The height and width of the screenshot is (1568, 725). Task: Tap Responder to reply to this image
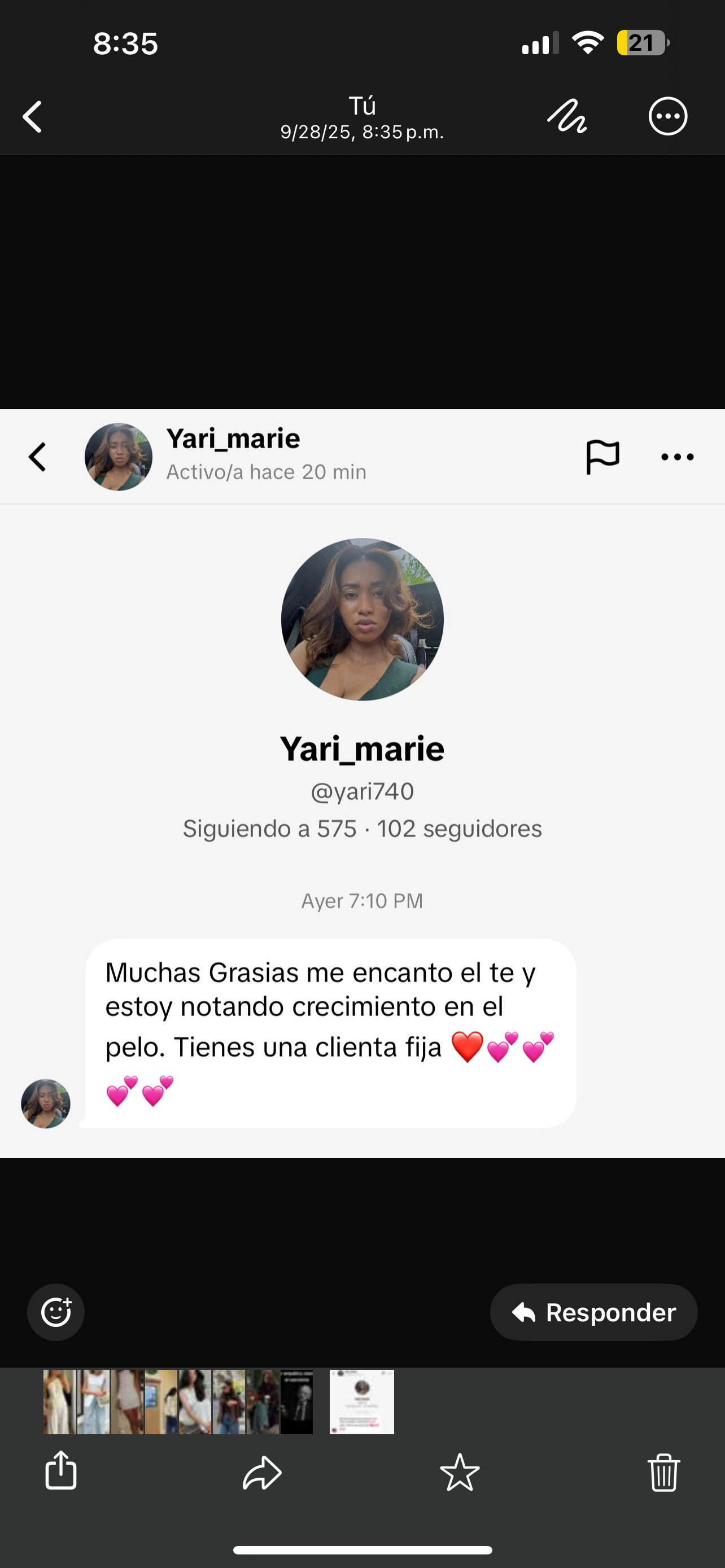click(593, 1312)
